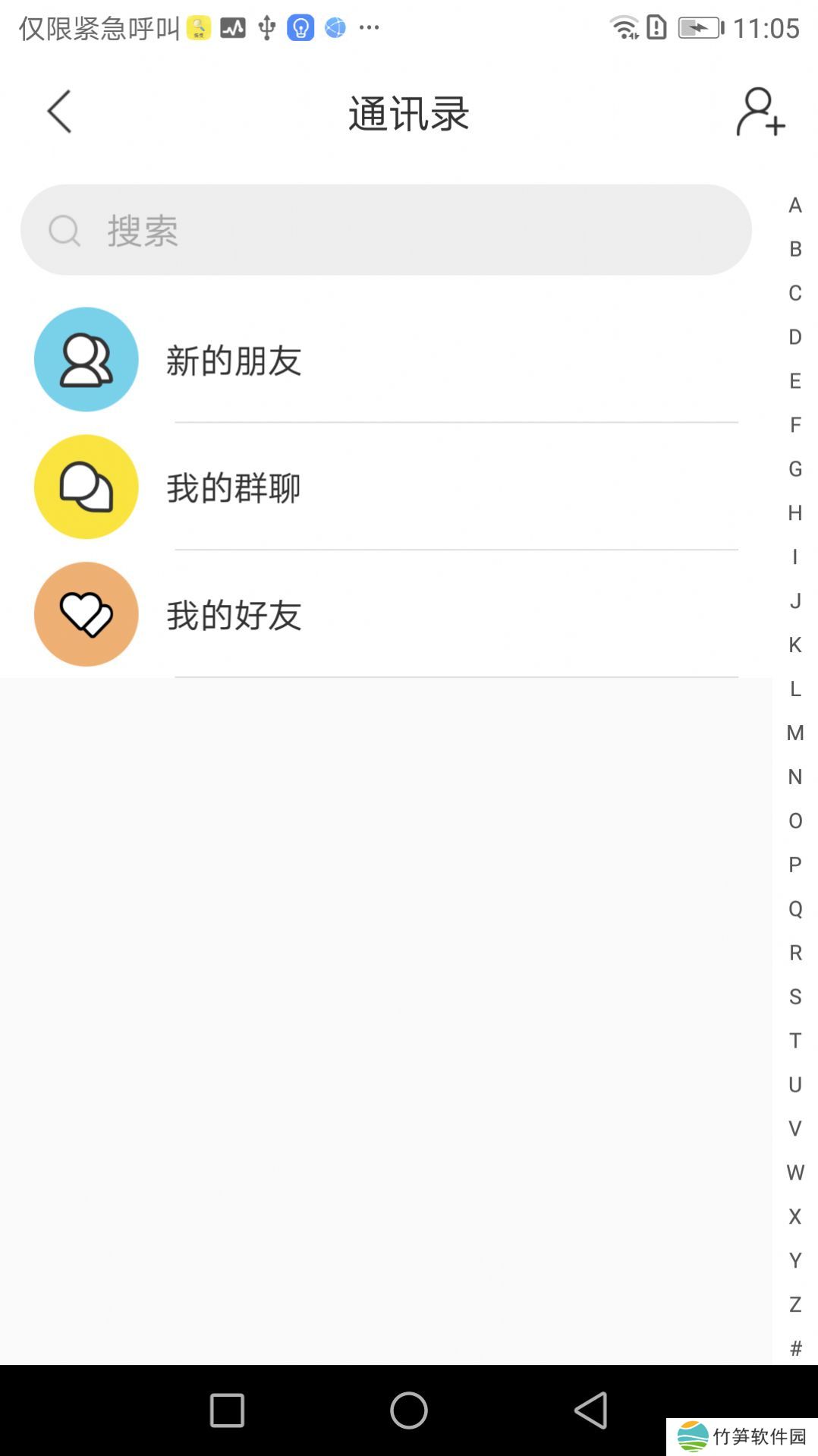Jump to letter H in index
818x1456 pixels.
795,513
